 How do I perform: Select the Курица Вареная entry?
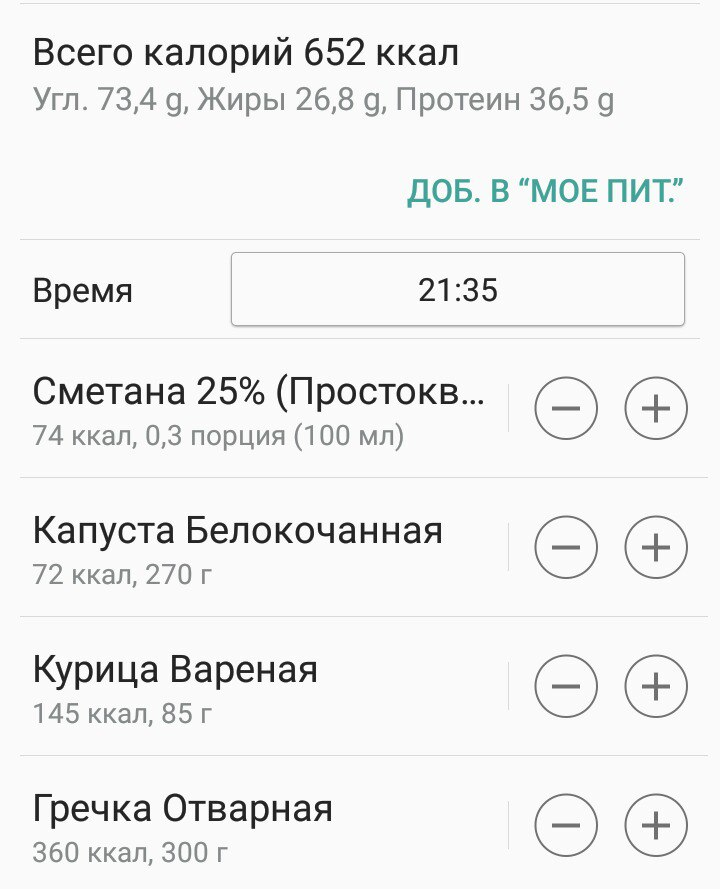point(176,686)
